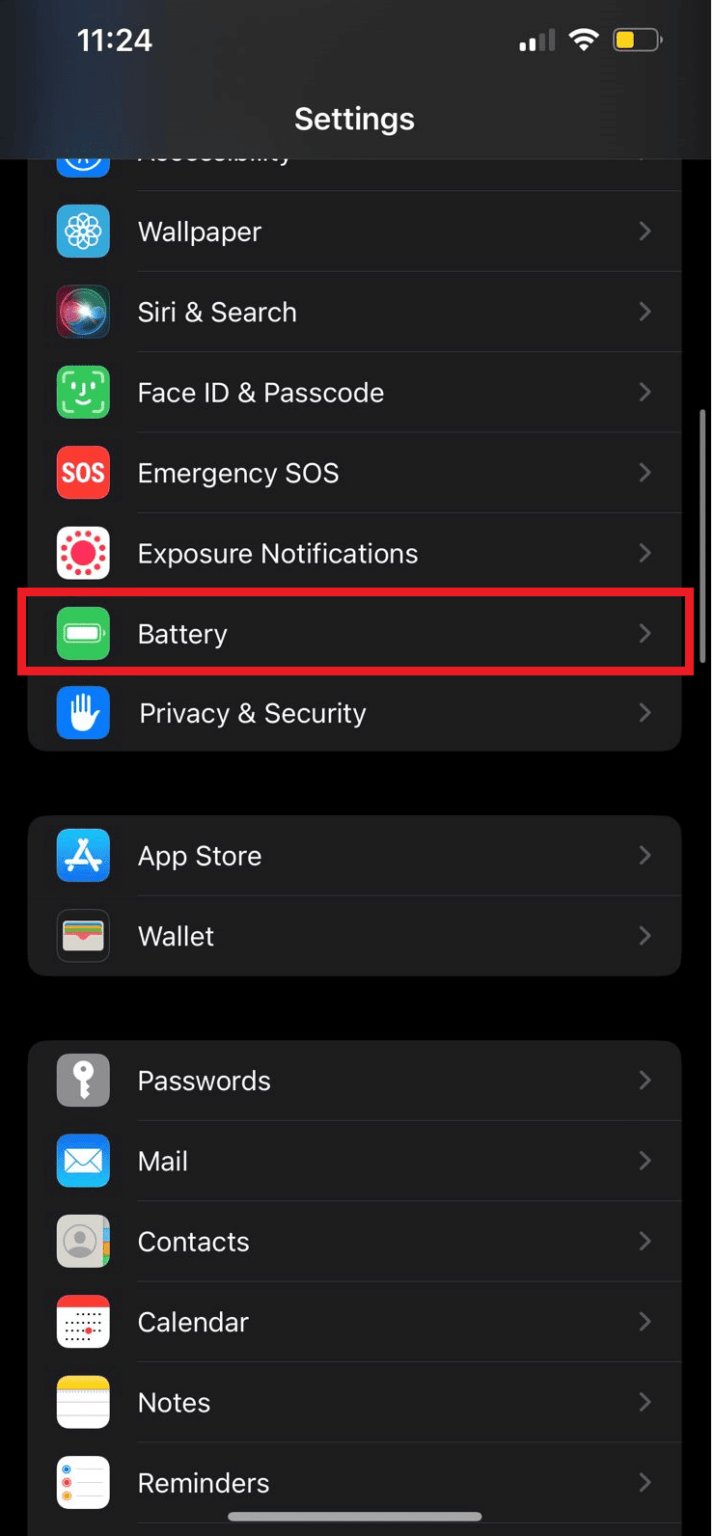Open Calendar settings
The image size is (714, 1536).
(x=355, y=1322)
